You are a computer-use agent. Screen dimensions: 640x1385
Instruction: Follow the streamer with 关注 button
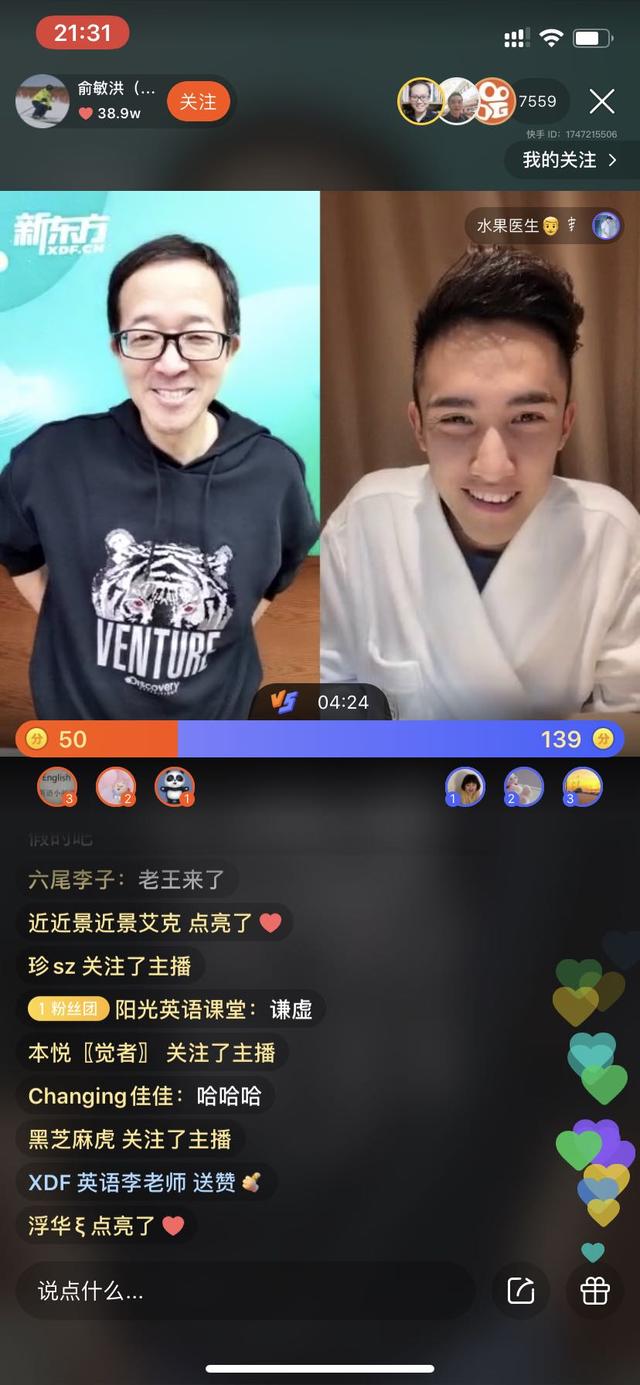tap(198, 102)
